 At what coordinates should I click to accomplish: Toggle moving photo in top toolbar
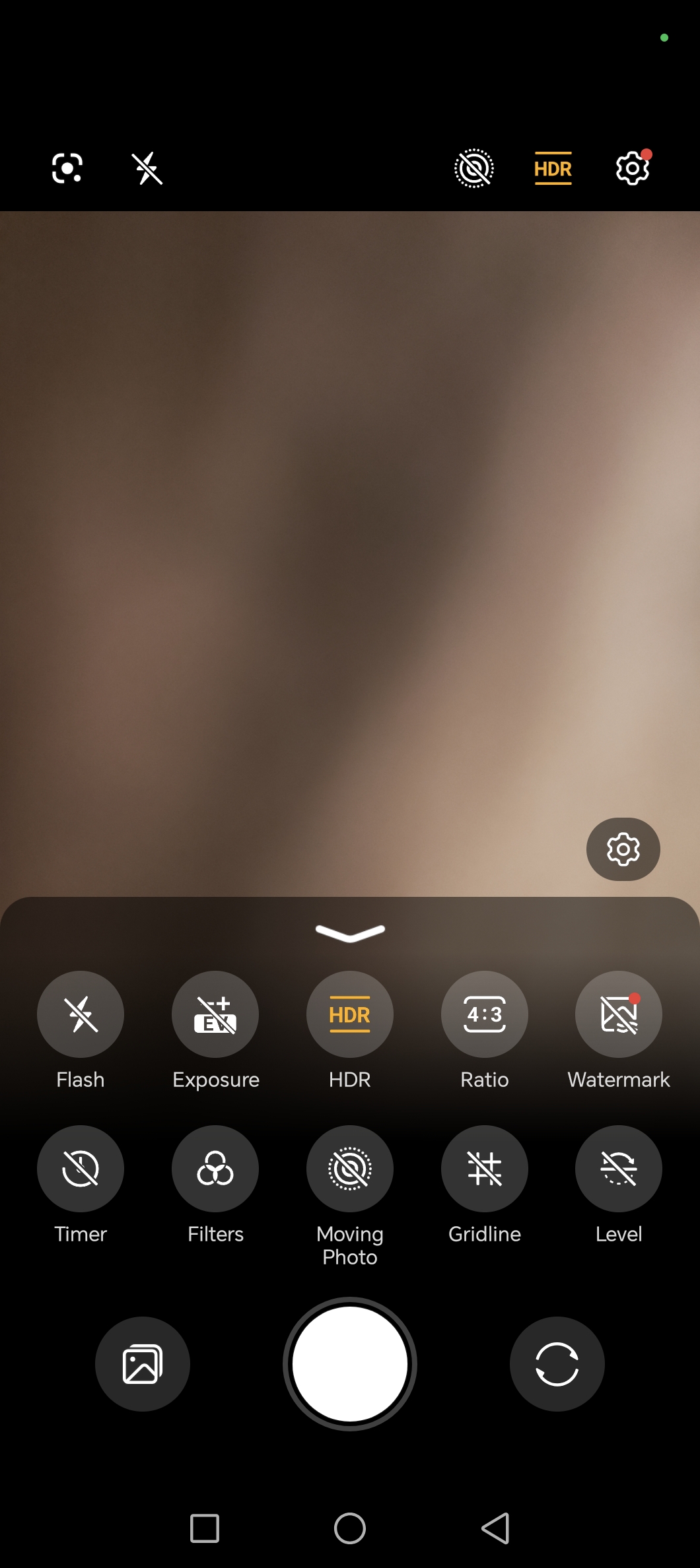click(x=474, y=168)
